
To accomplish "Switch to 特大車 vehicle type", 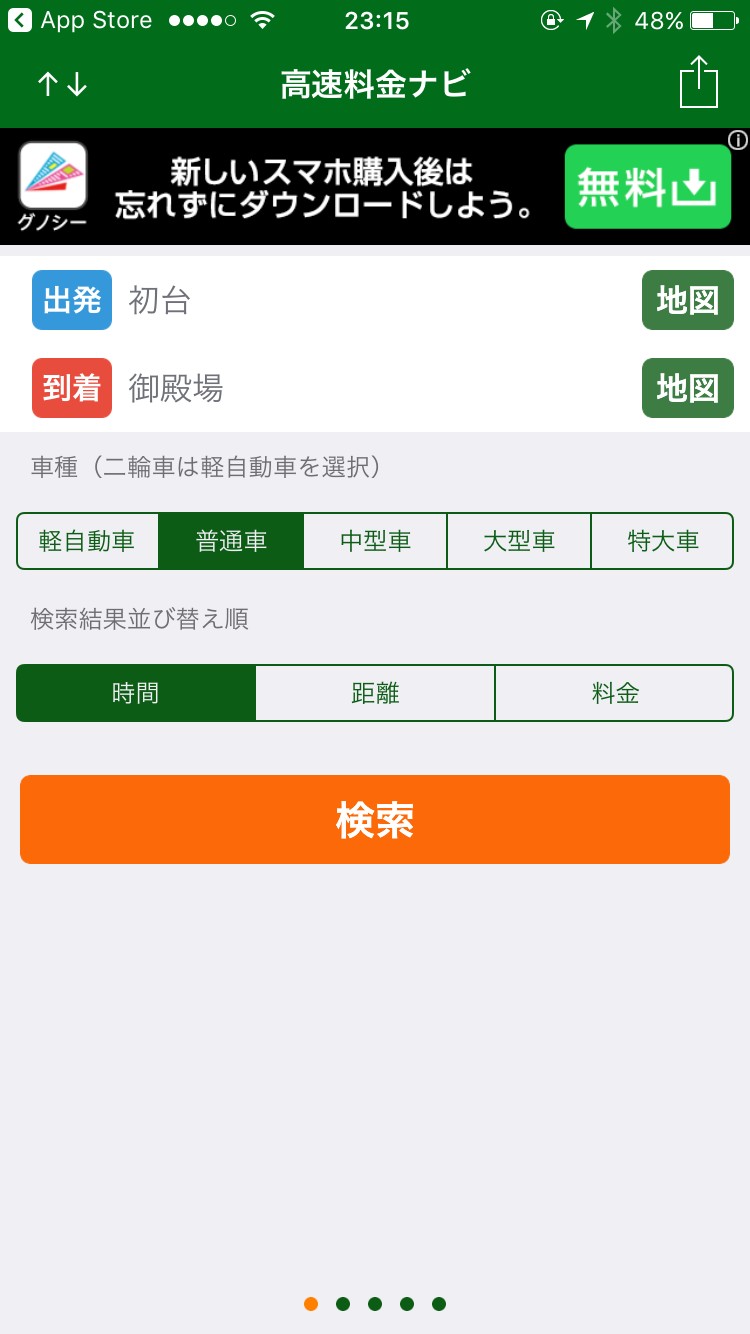I will click(x=662, y=541).
